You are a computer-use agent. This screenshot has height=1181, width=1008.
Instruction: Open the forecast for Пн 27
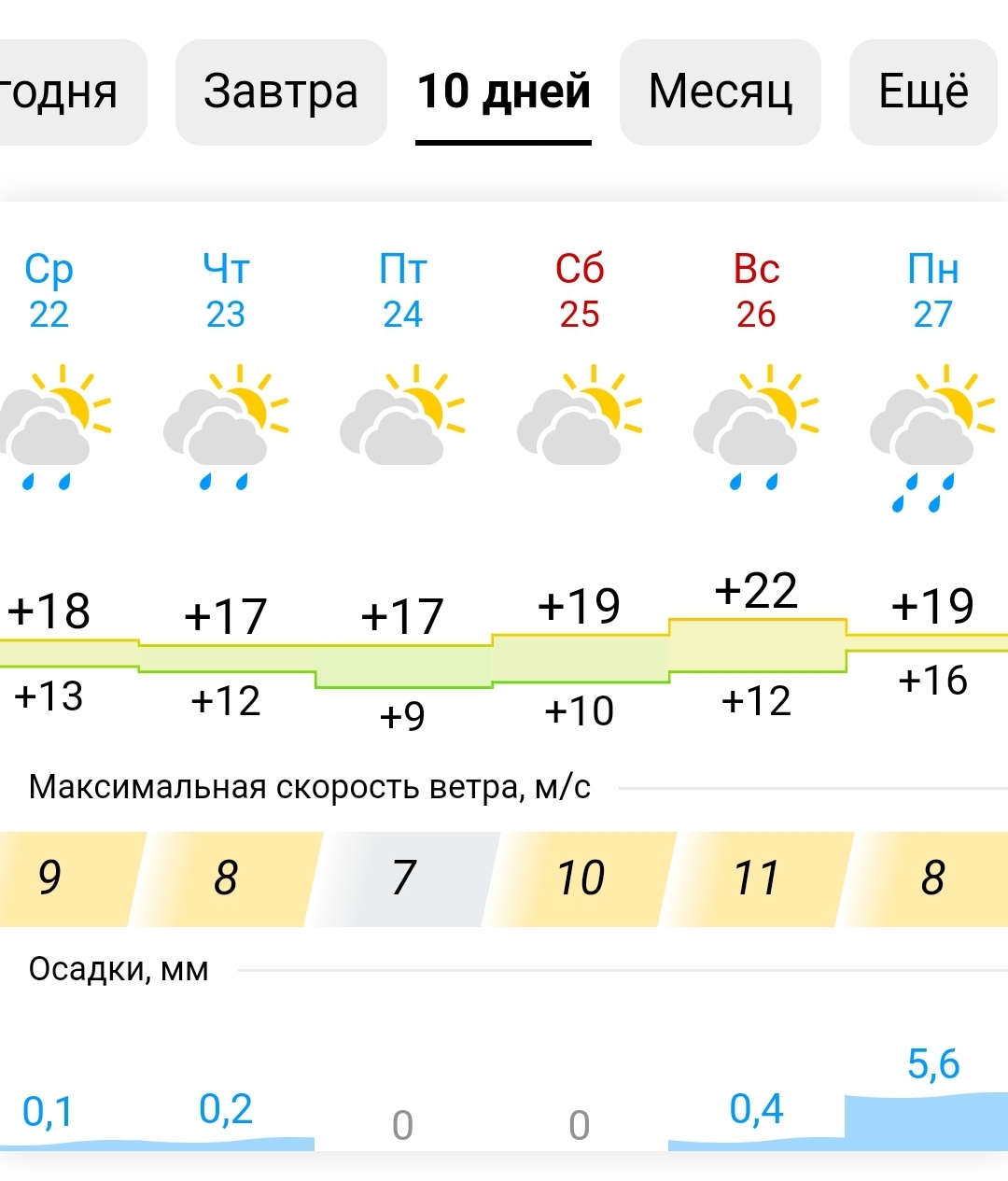933,291
